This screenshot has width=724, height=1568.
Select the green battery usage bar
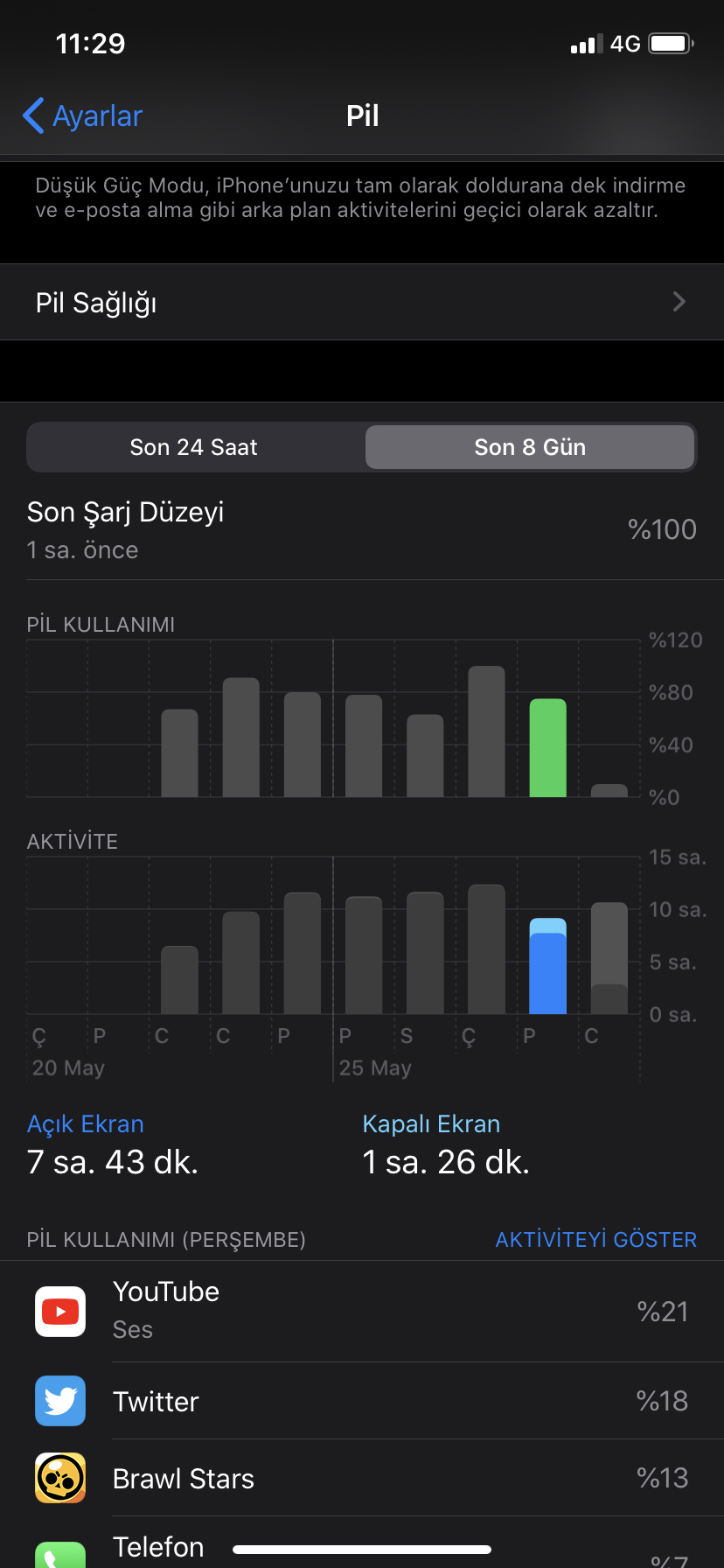tap(548, 748)
